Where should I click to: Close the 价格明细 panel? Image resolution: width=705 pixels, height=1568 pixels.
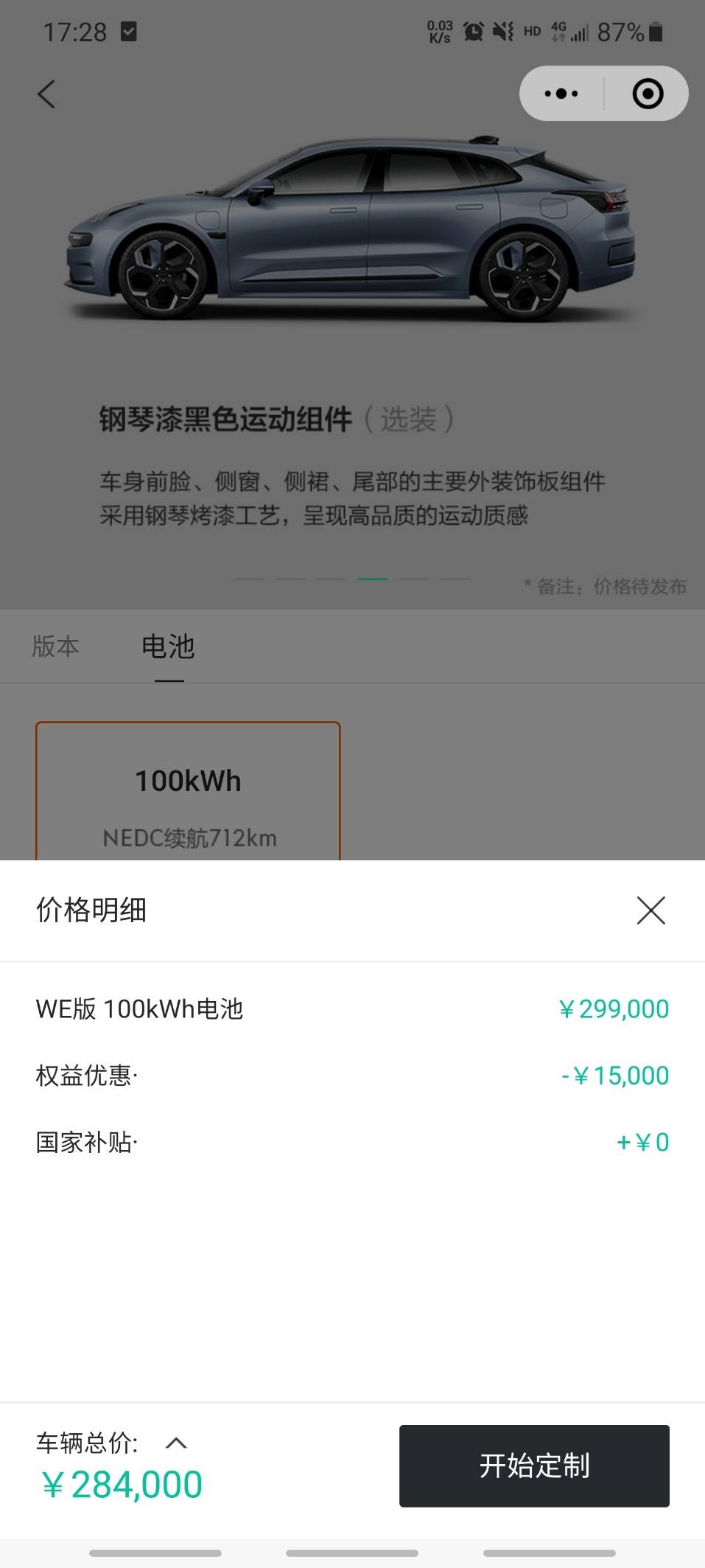pyautogui.click(x=650, y=910)
